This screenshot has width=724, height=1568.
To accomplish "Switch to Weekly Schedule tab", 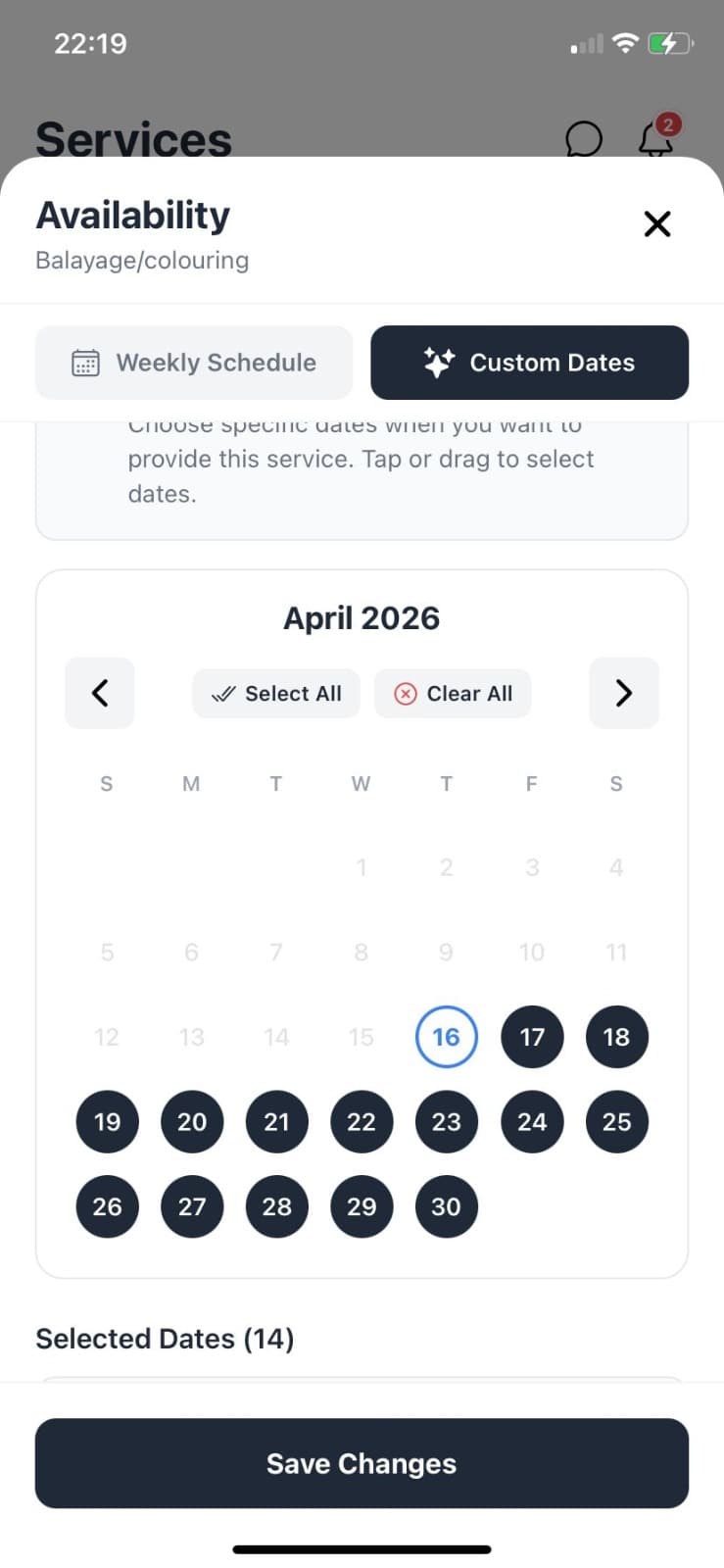I will point(194,363).
